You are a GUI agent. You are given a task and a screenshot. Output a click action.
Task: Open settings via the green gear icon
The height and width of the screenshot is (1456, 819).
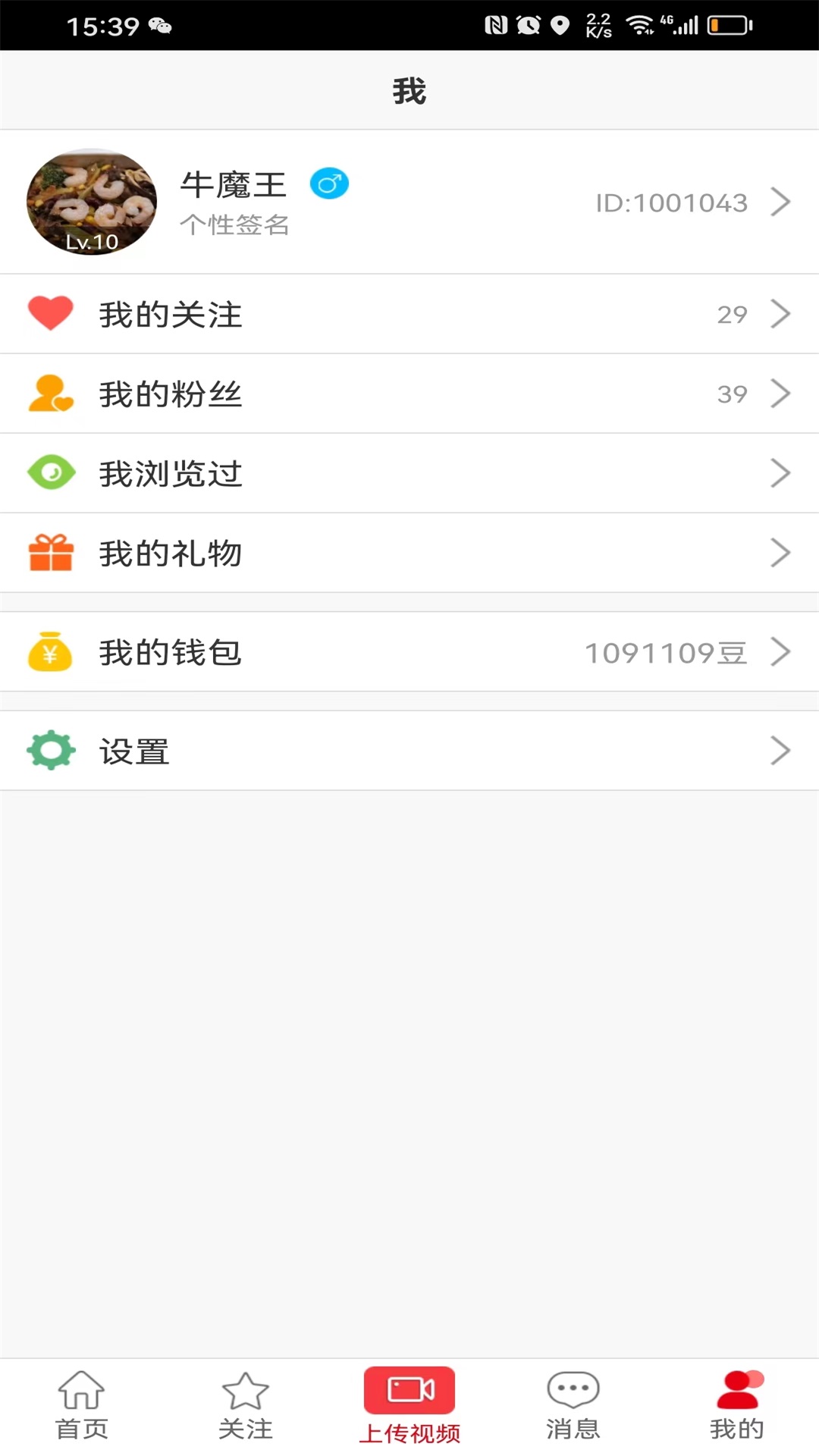49,750
